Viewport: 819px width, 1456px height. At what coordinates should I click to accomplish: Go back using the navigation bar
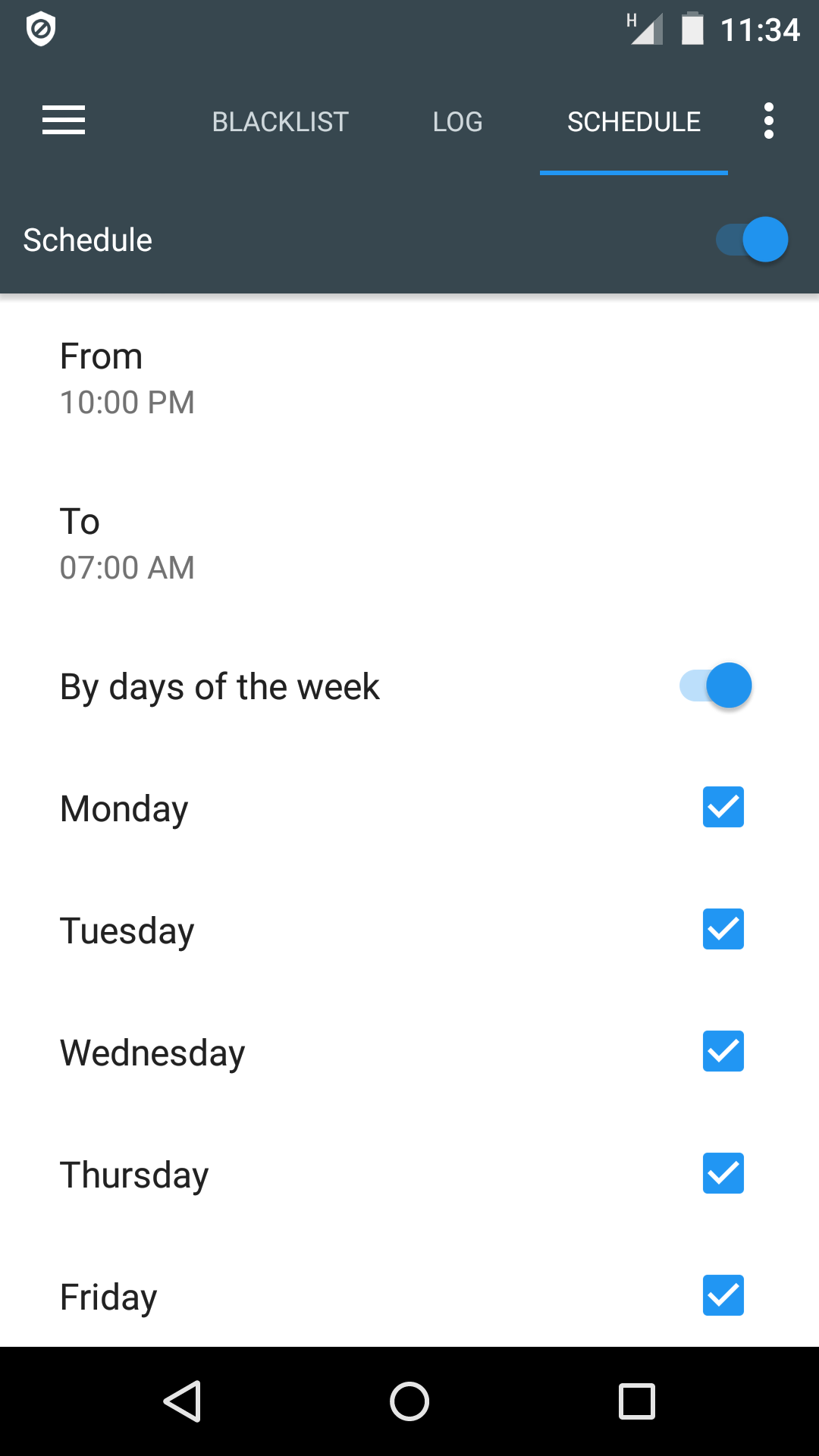(182, 1401)
